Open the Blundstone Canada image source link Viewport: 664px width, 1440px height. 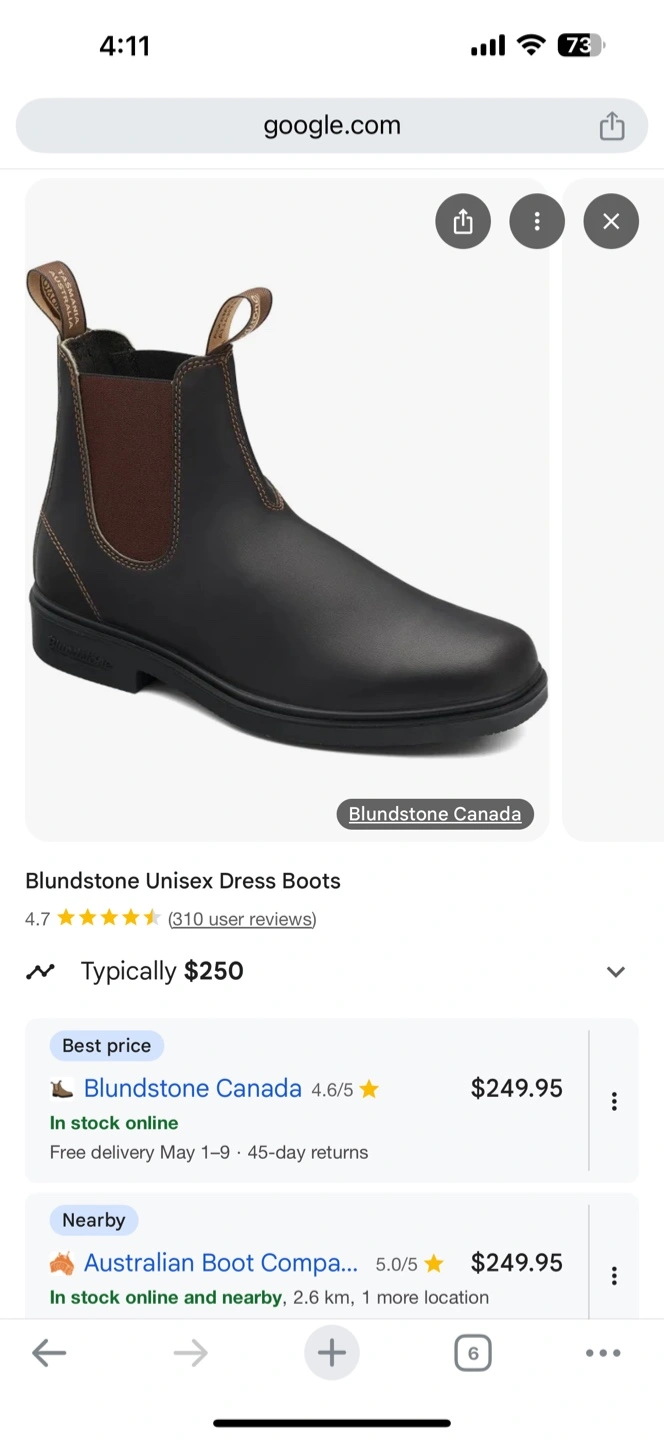[x=435, y=814]
